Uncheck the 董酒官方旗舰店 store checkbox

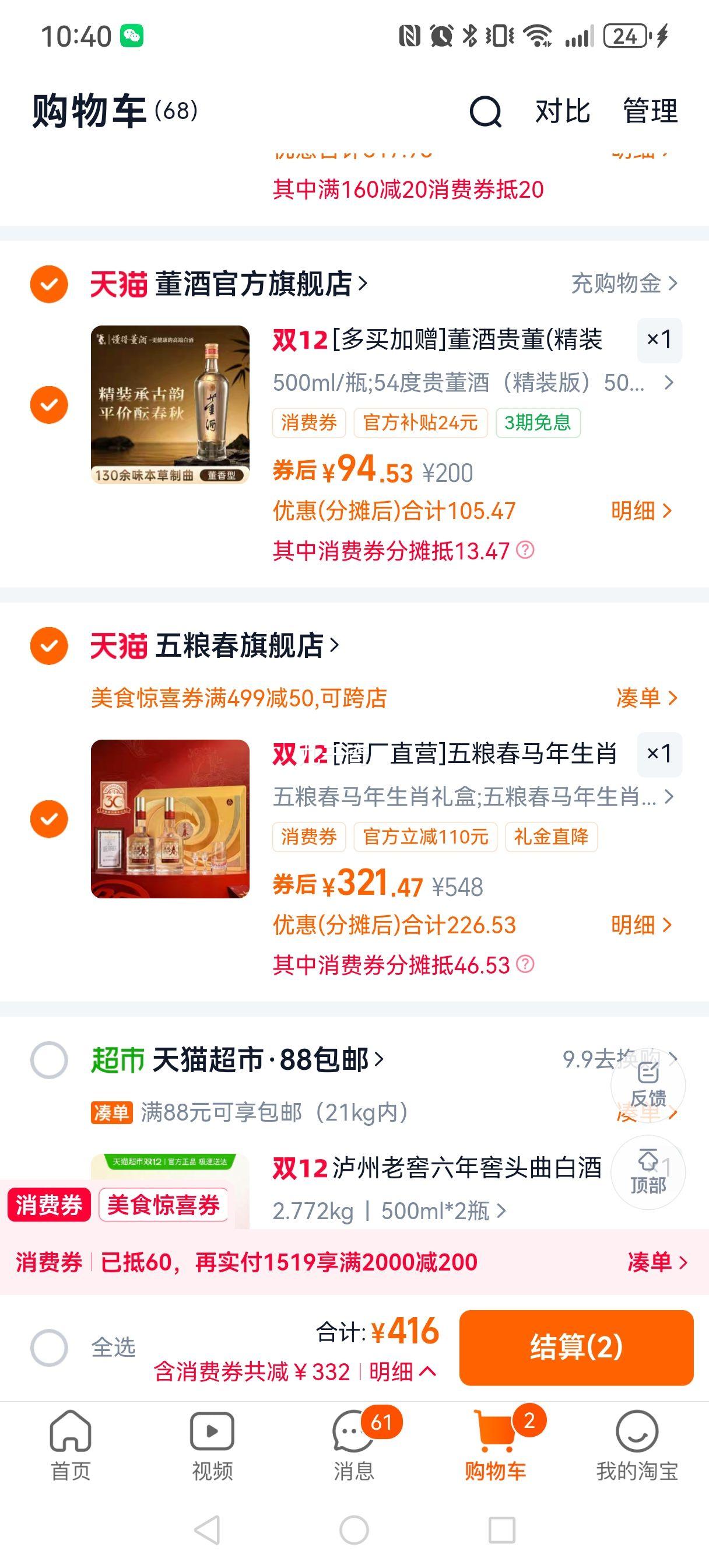[x=49, y=283]
